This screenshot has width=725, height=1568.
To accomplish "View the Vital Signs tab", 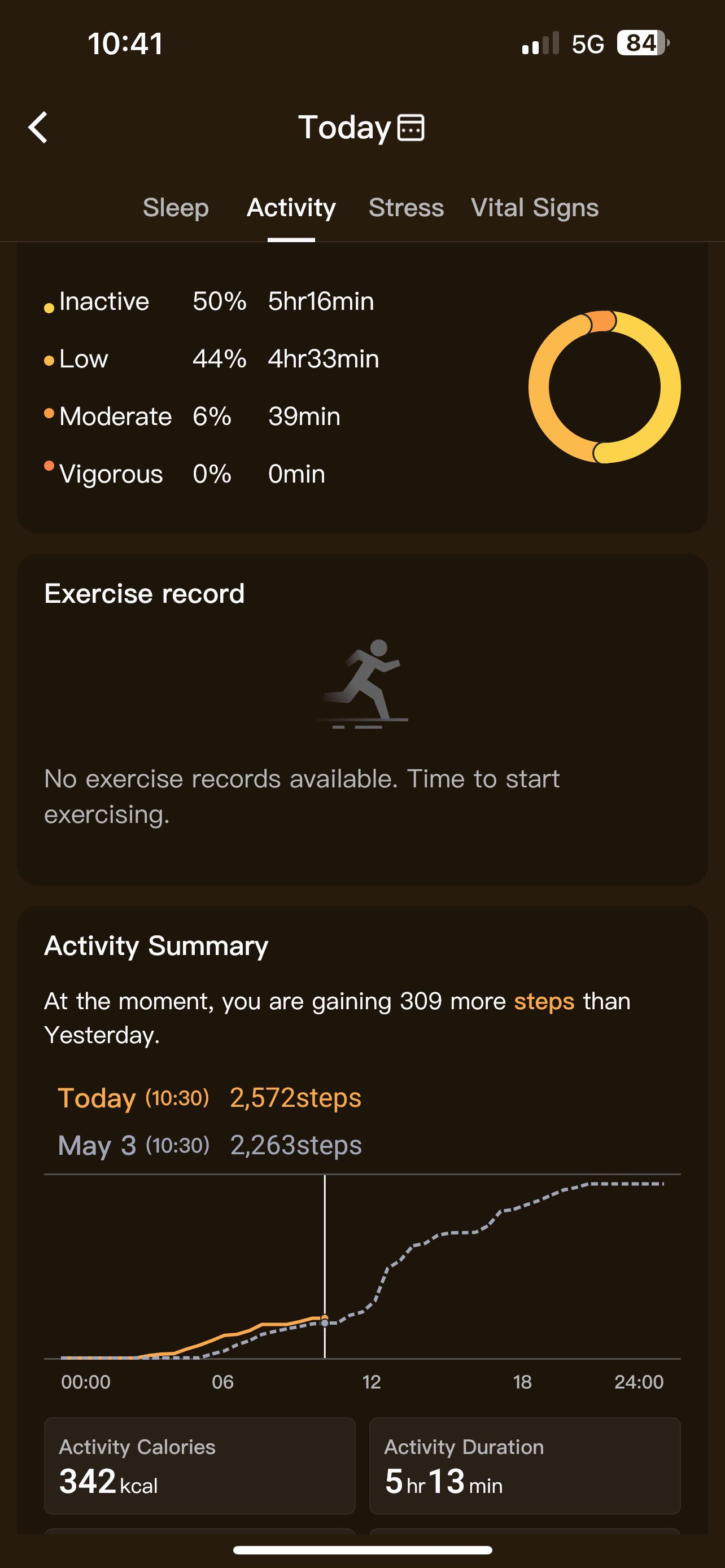I will tap(535, 208).
